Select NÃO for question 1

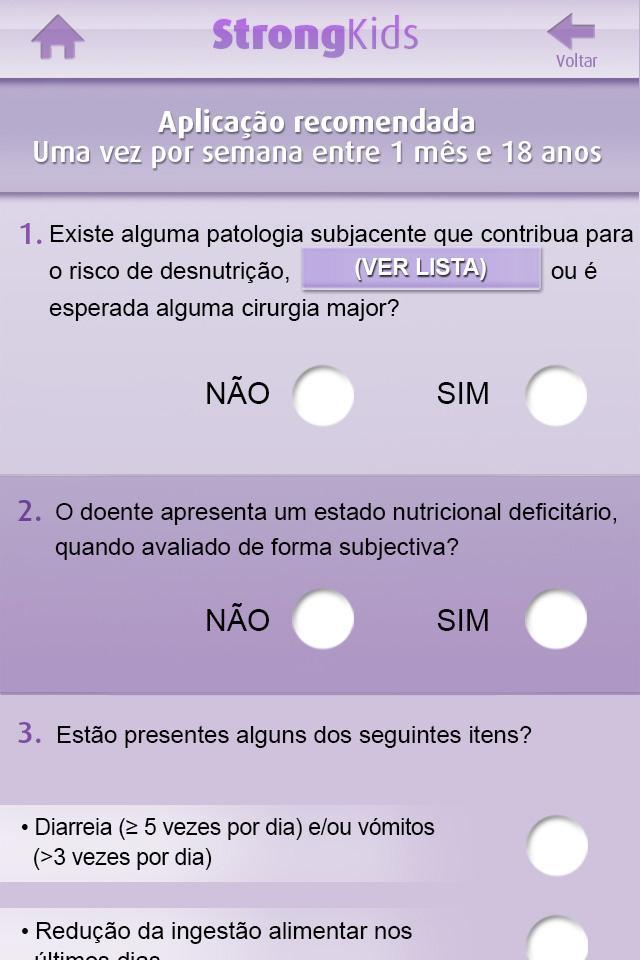tap(323, 395)
